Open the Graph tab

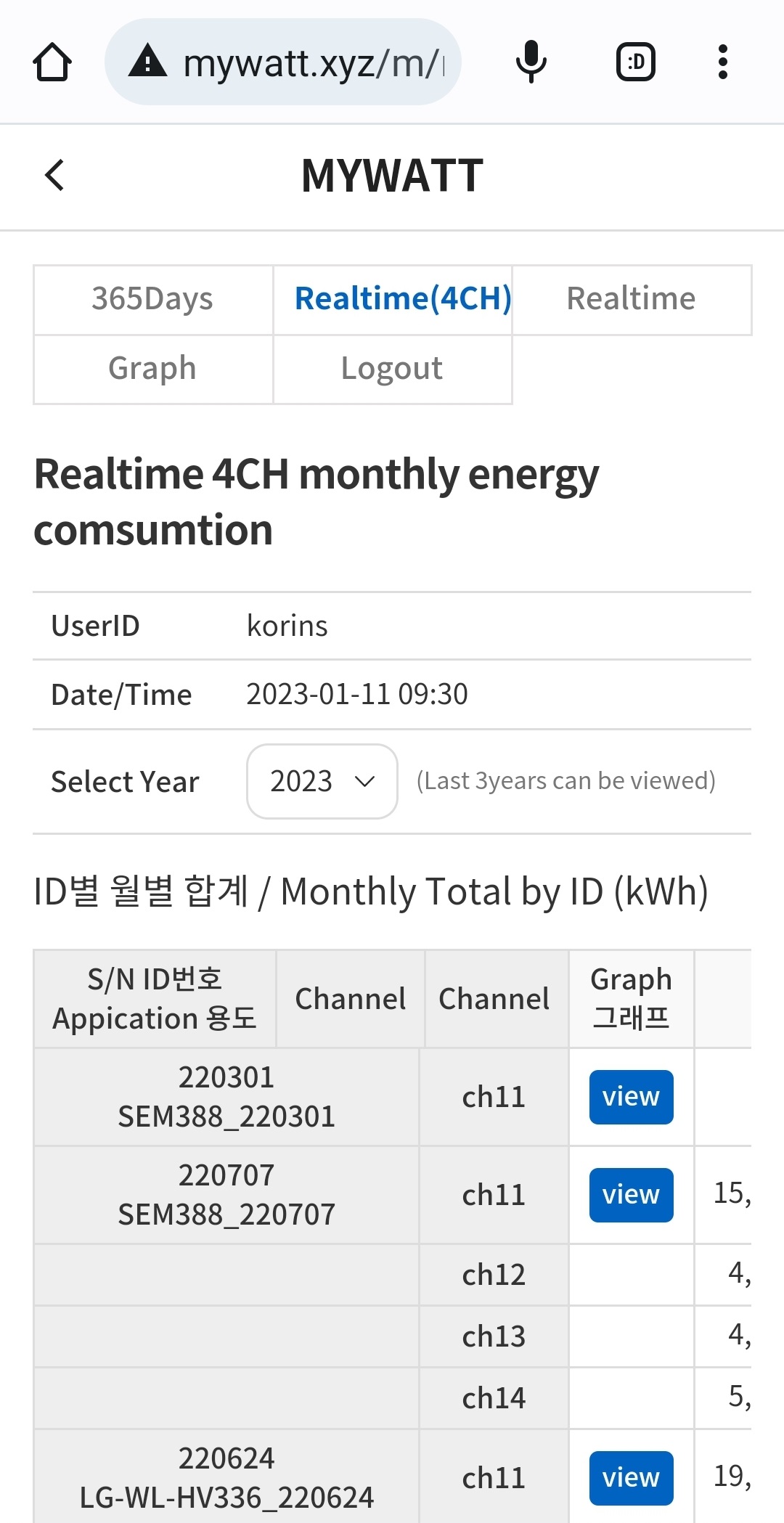pos(153,369)
